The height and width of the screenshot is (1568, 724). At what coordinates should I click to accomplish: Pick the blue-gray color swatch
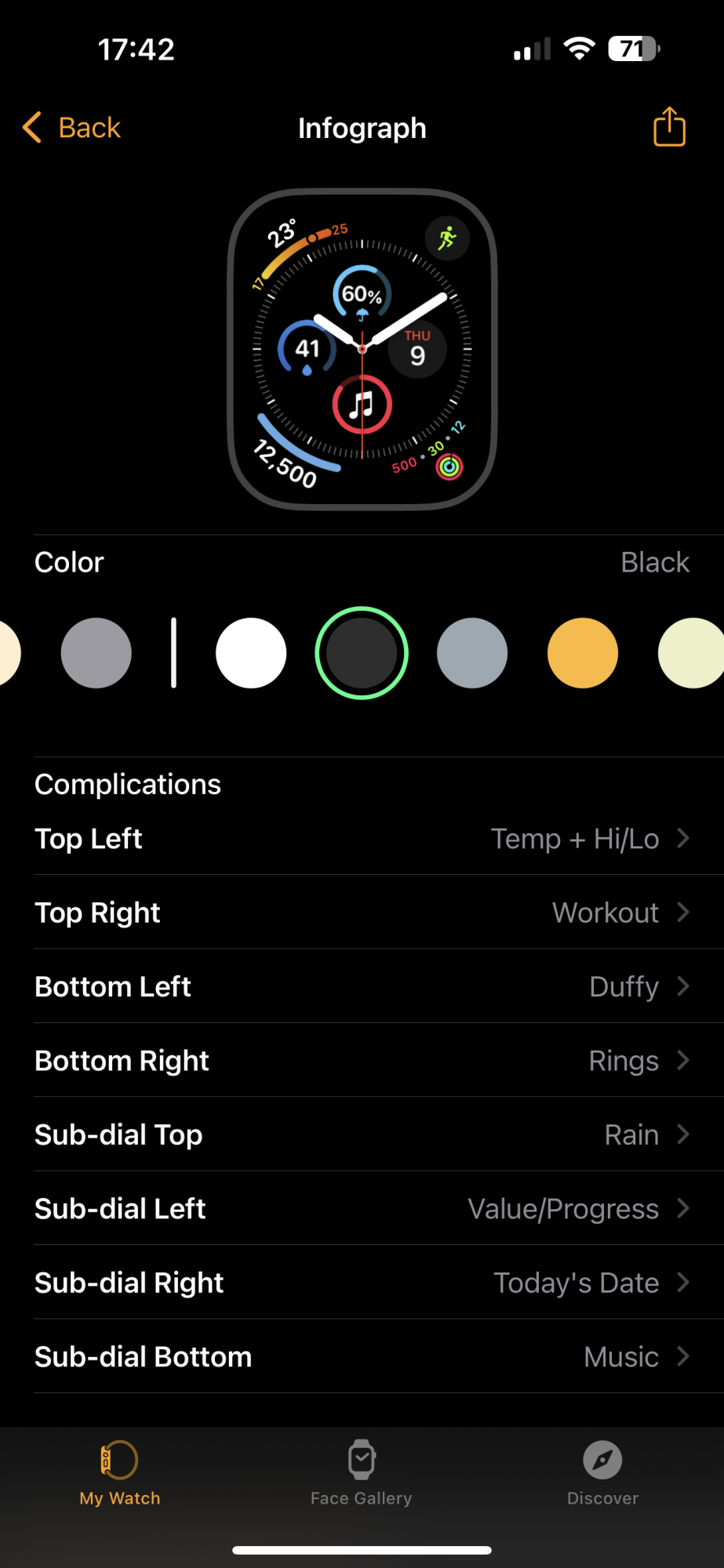(472, 653)
